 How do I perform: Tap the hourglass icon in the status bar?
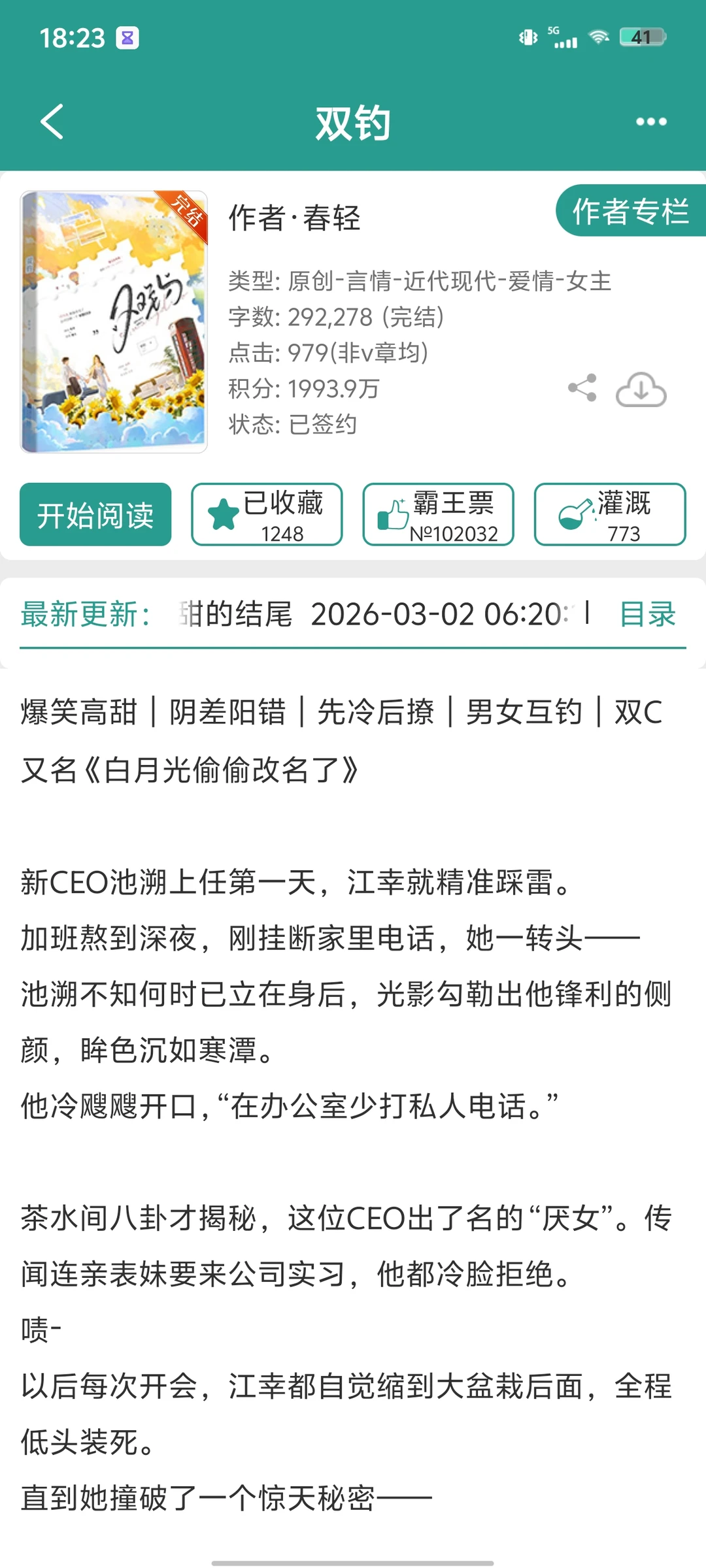[x=128, y=39]
